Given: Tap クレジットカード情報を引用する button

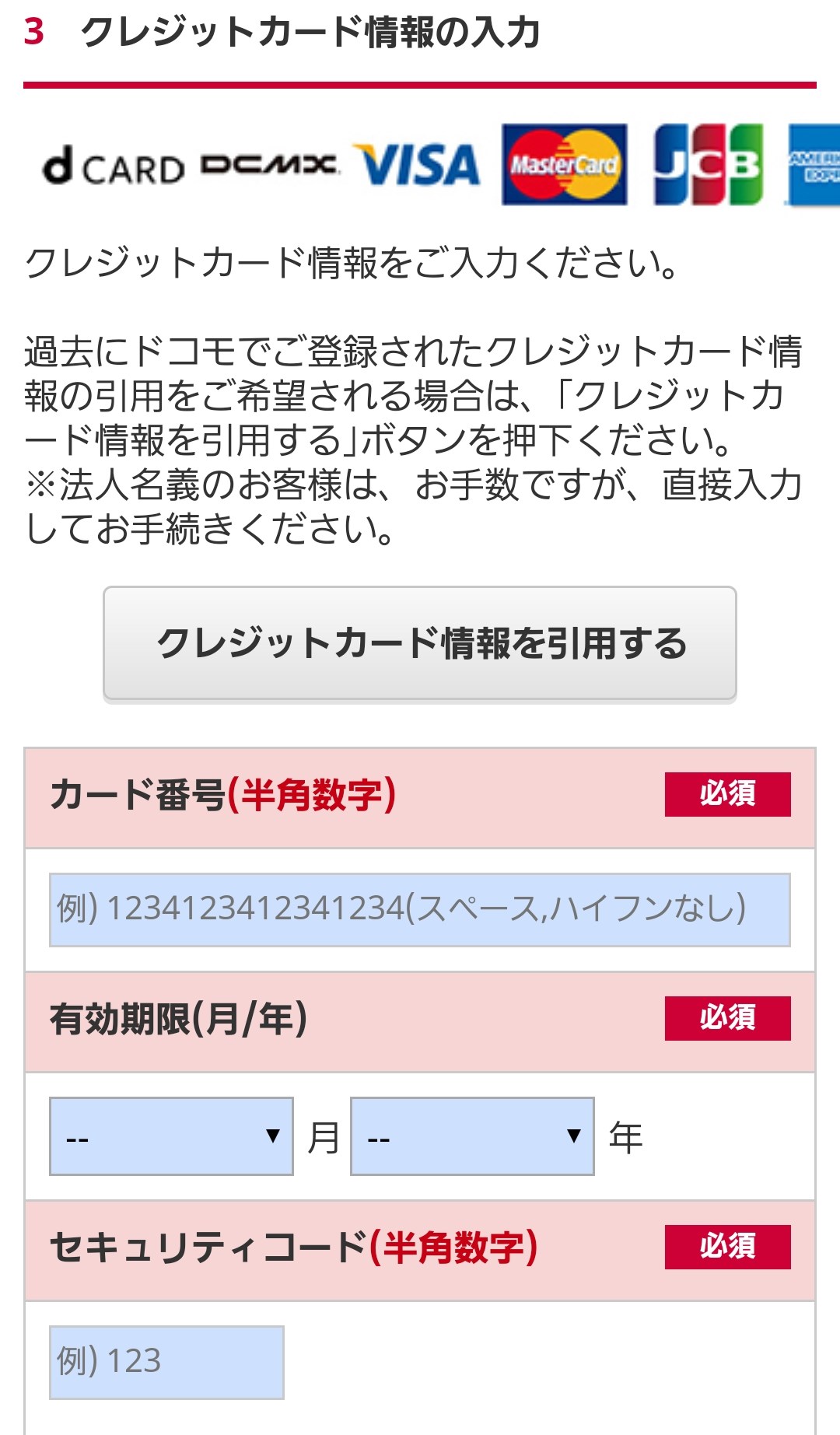Looking at the screenshot, I should (420, 644).
